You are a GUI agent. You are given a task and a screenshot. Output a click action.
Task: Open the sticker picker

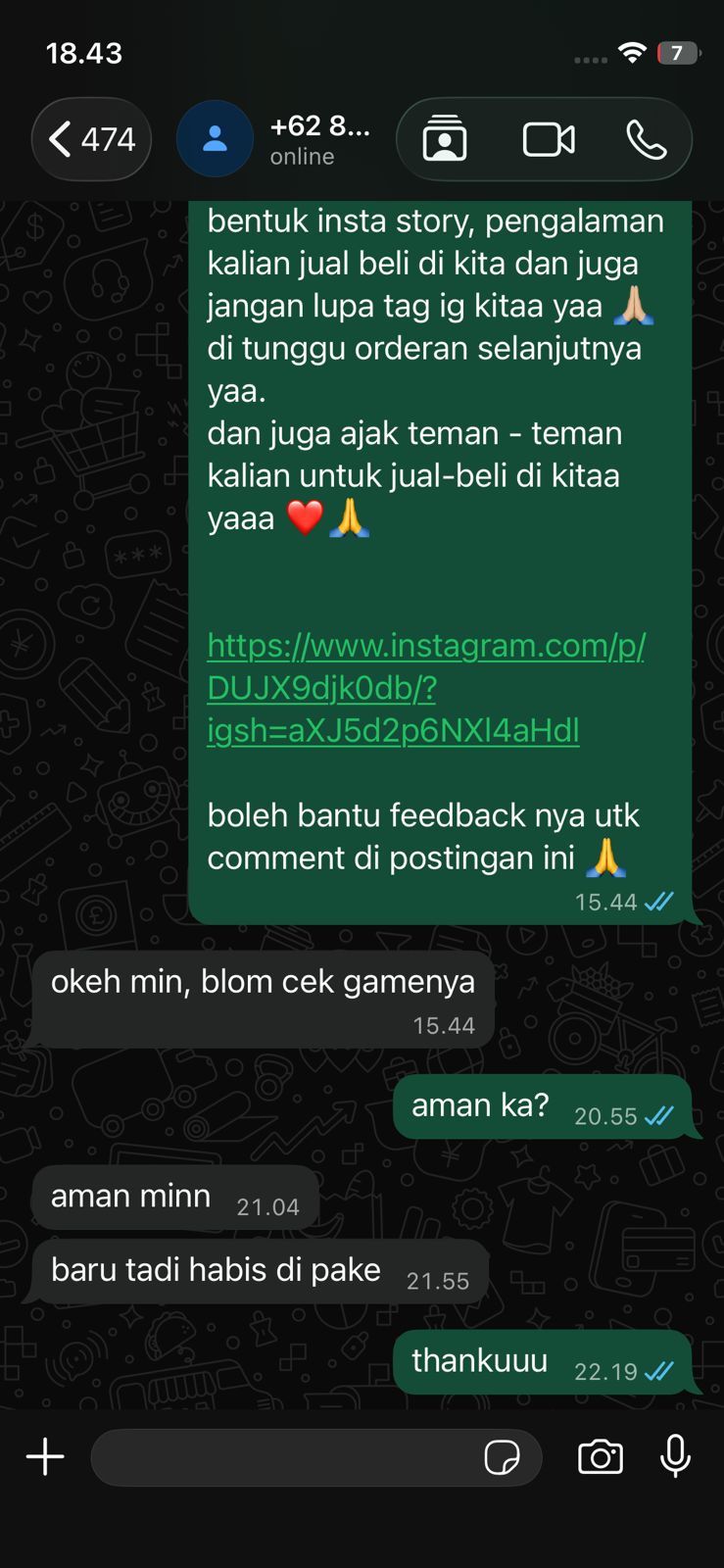click(503, 1457)
